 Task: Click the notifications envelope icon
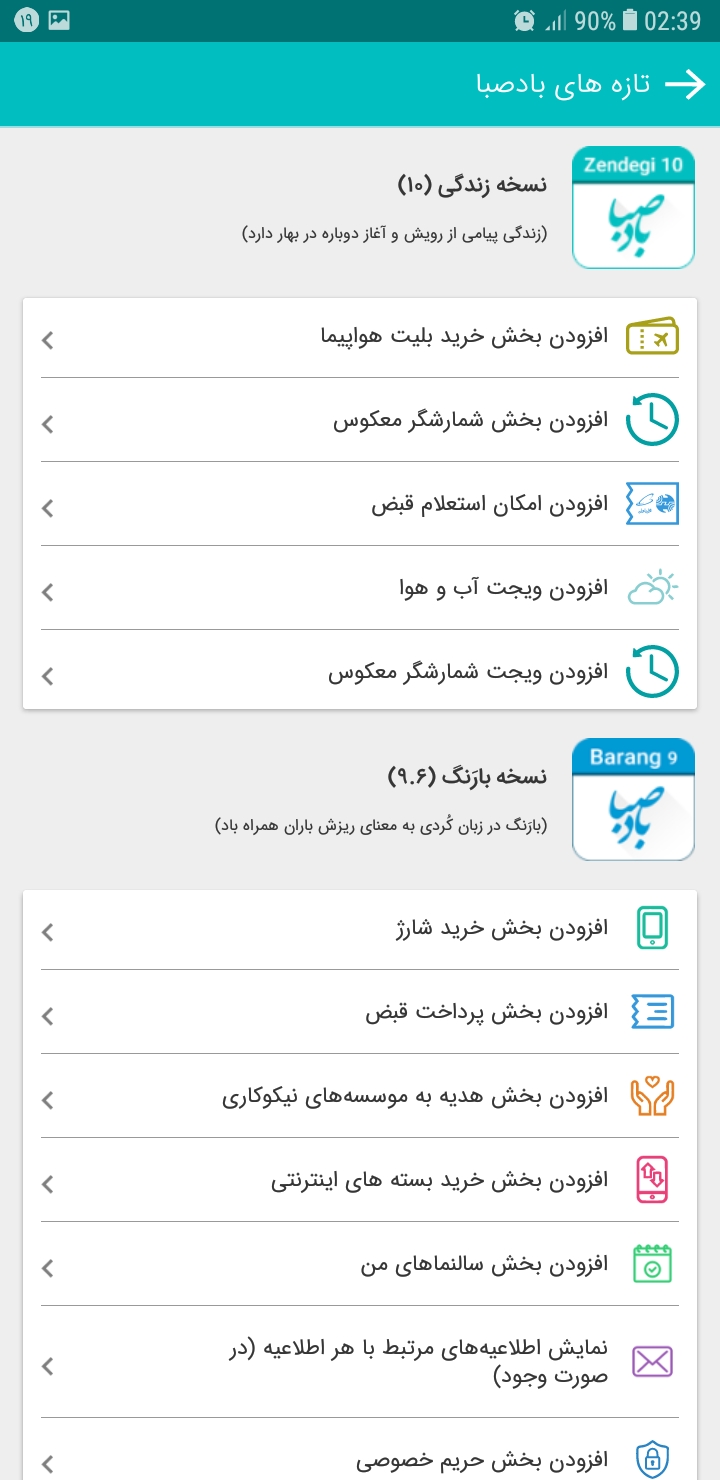coord(653,1360)
